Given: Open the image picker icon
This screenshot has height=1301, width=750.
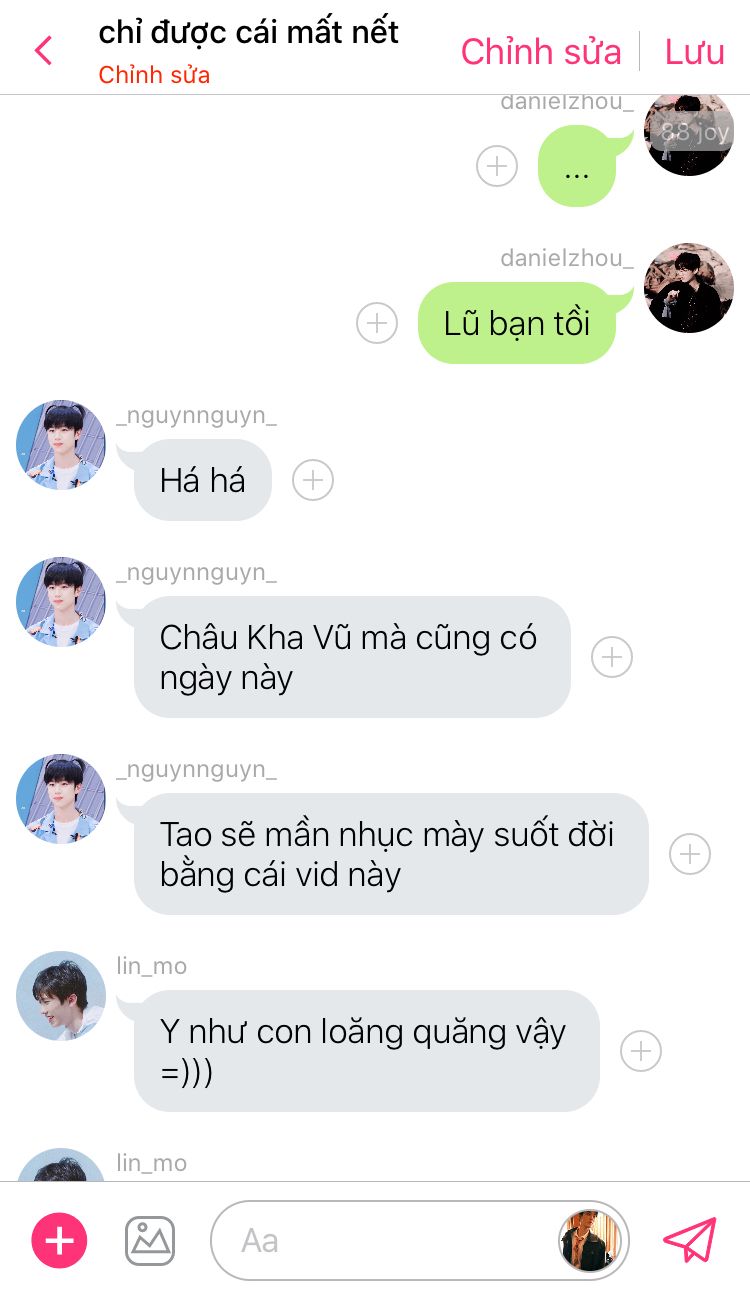Looking at the screenshot, I should tap(150, 1241).
